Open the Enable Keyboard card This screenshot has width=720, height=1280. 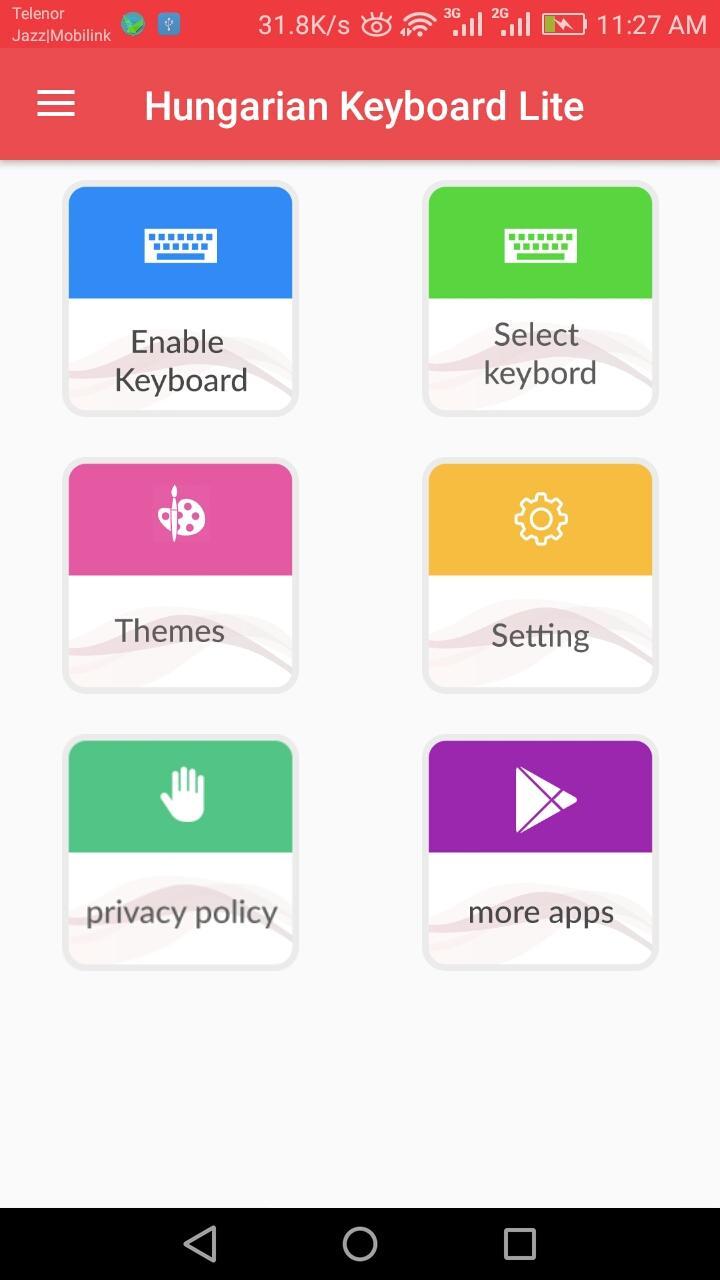pyautogui.click(x=180, y=299)
